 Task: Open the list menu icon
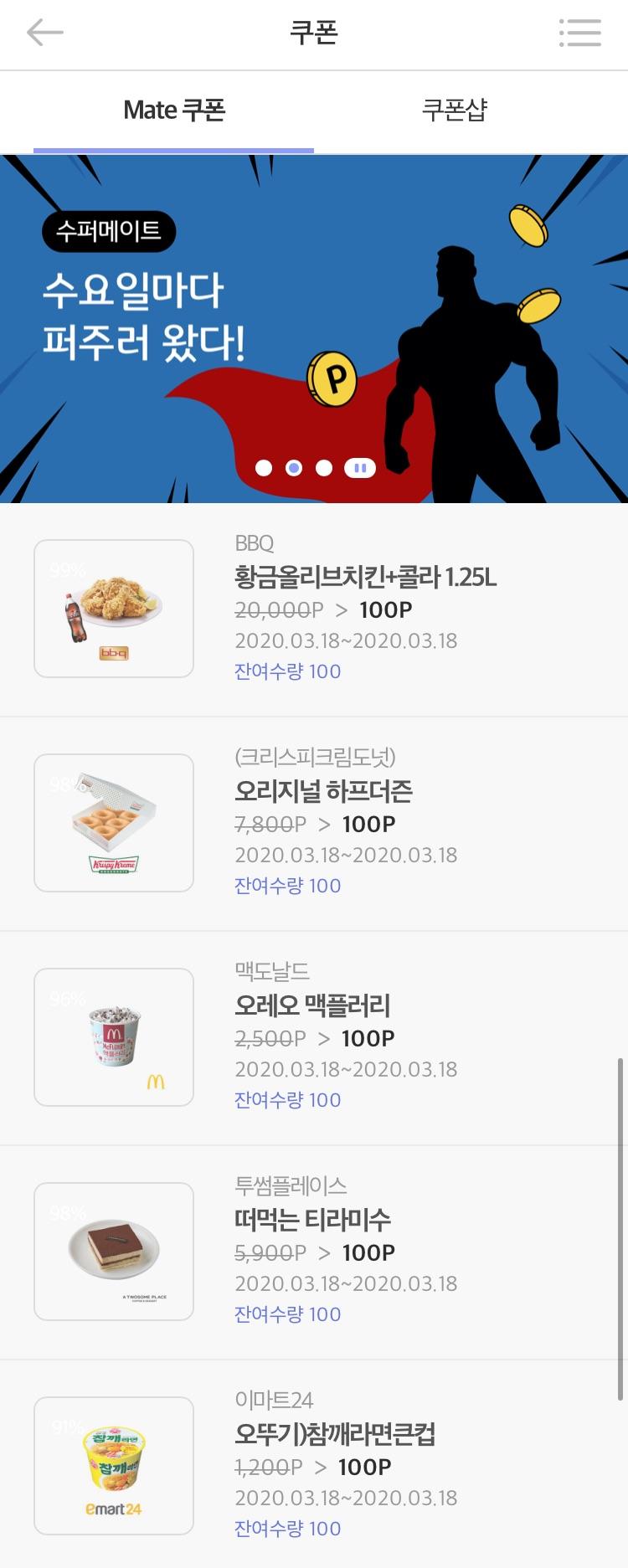coord(579,33)
